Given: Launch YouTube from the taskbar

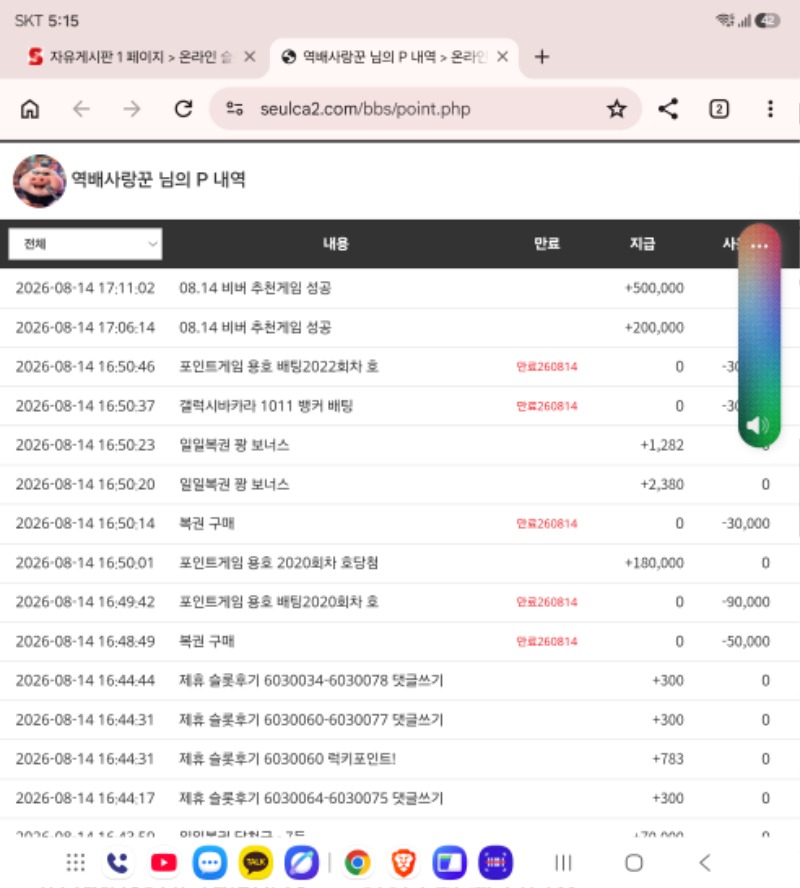Looking at the screenshot, I should tap(164, 863).
